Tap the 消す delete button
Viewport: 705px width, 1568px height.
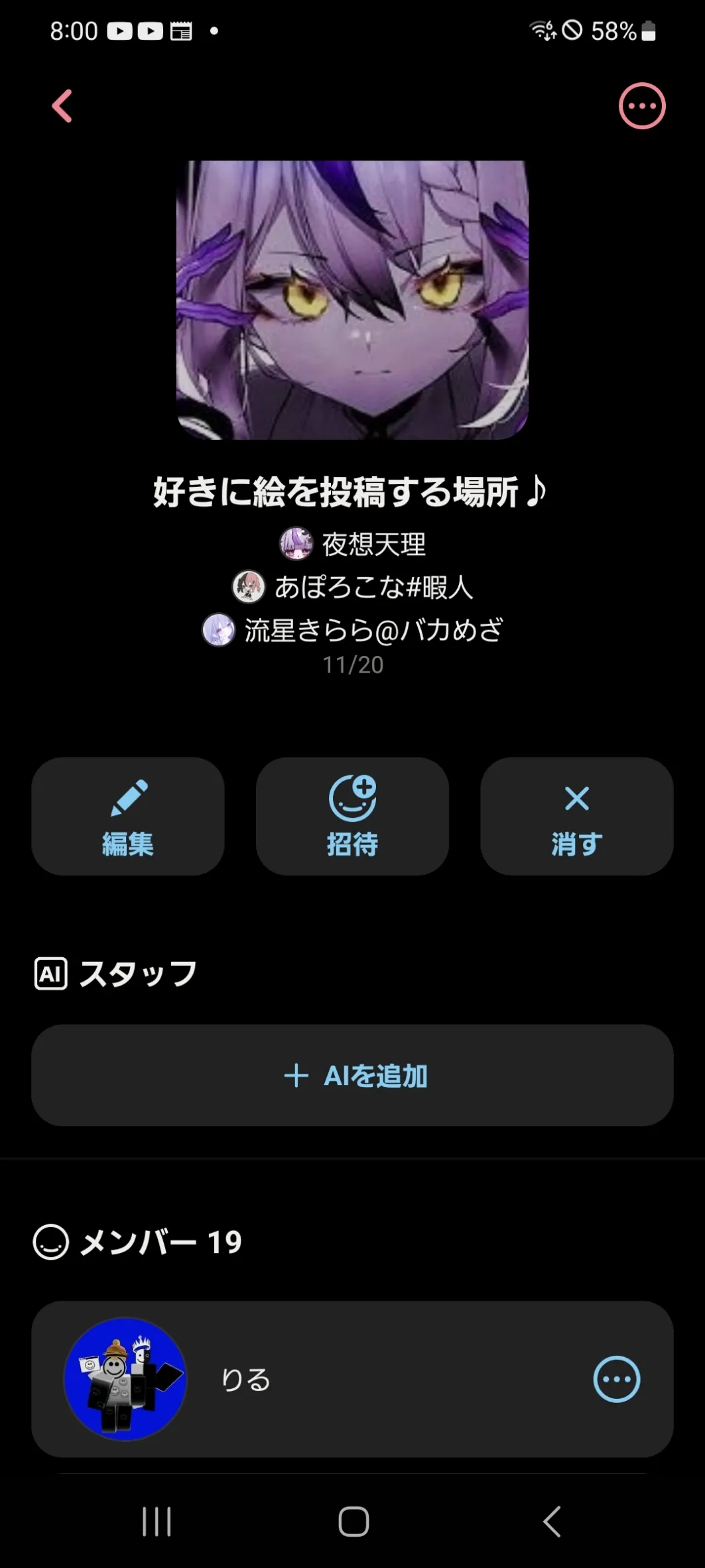coord(576,817)
